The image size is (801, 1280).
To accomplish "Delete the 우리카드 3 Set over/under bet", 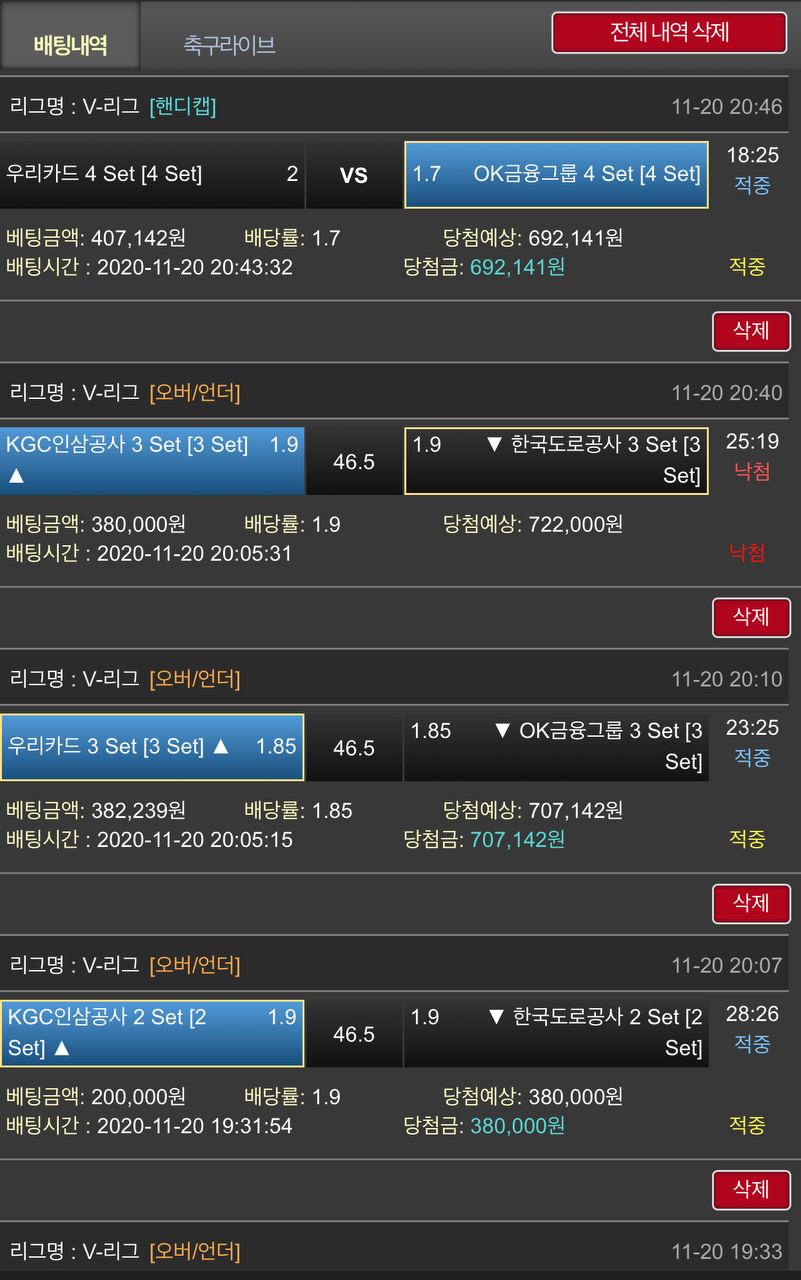I will pyautogui.click(x=751, y=903).
